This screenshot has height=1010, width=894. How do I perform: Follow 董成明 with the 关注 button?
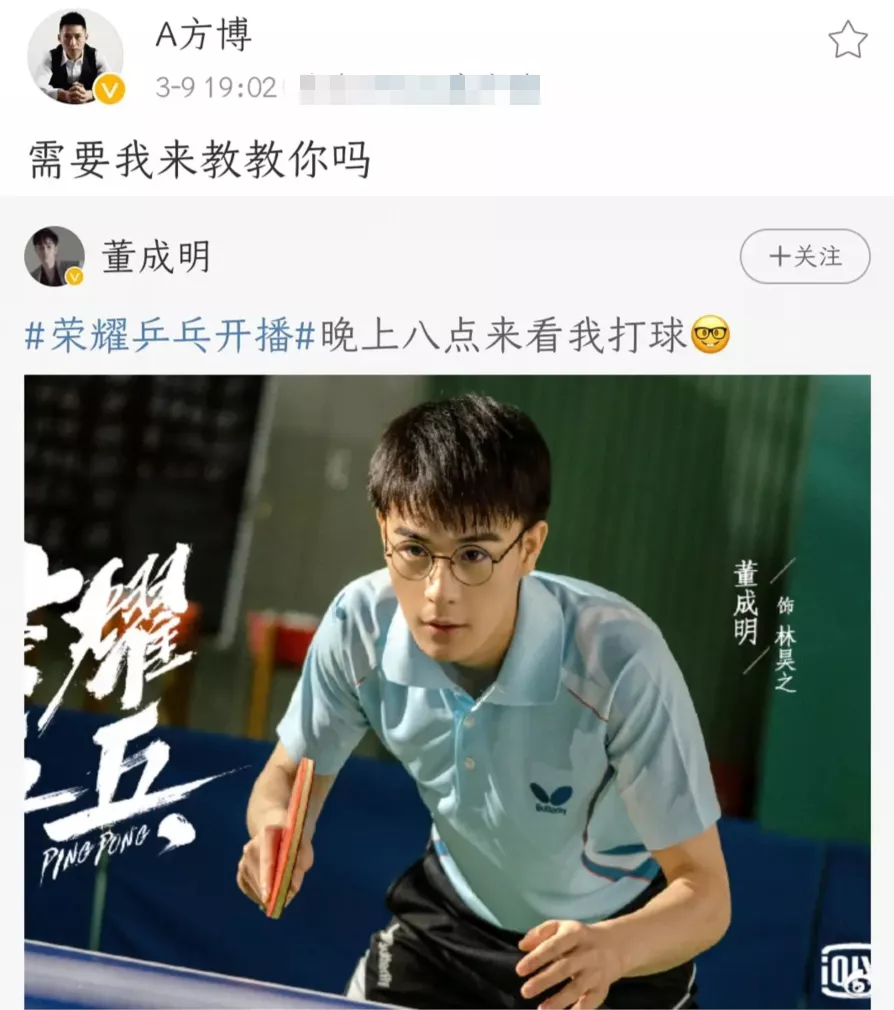click(805, 257)
